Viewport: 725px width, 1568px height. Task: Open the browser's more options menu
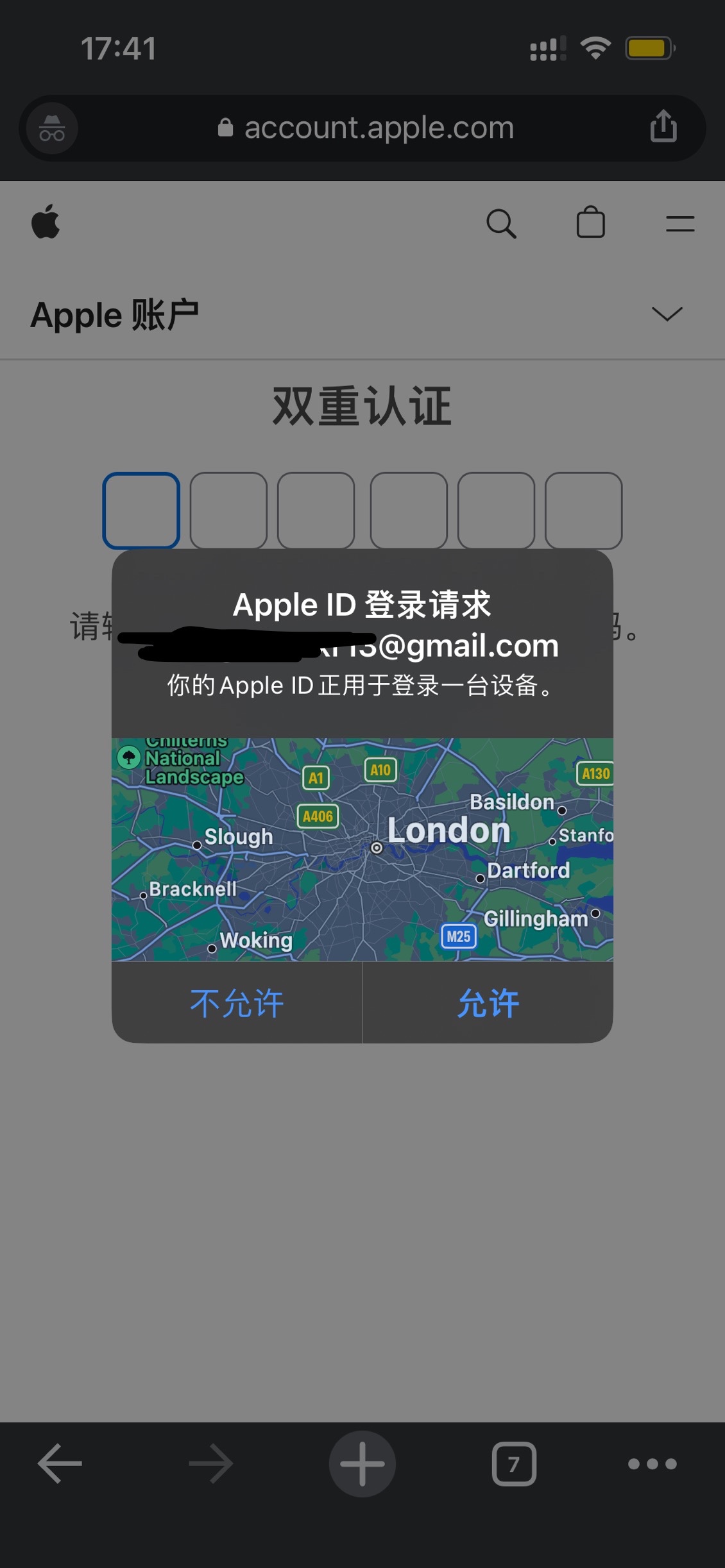(652, 1463)
